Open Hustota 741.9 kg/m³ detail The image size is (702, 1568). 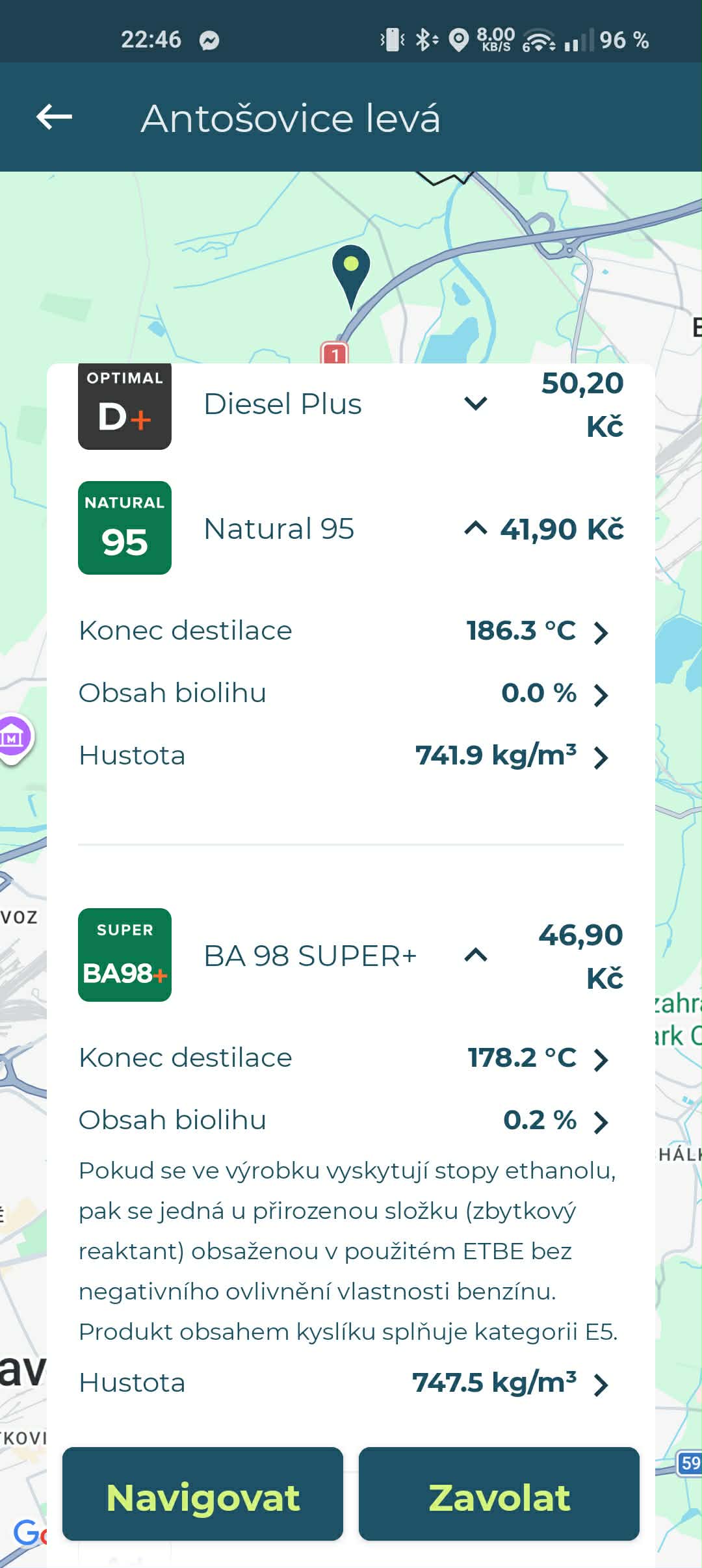[601, 757]
